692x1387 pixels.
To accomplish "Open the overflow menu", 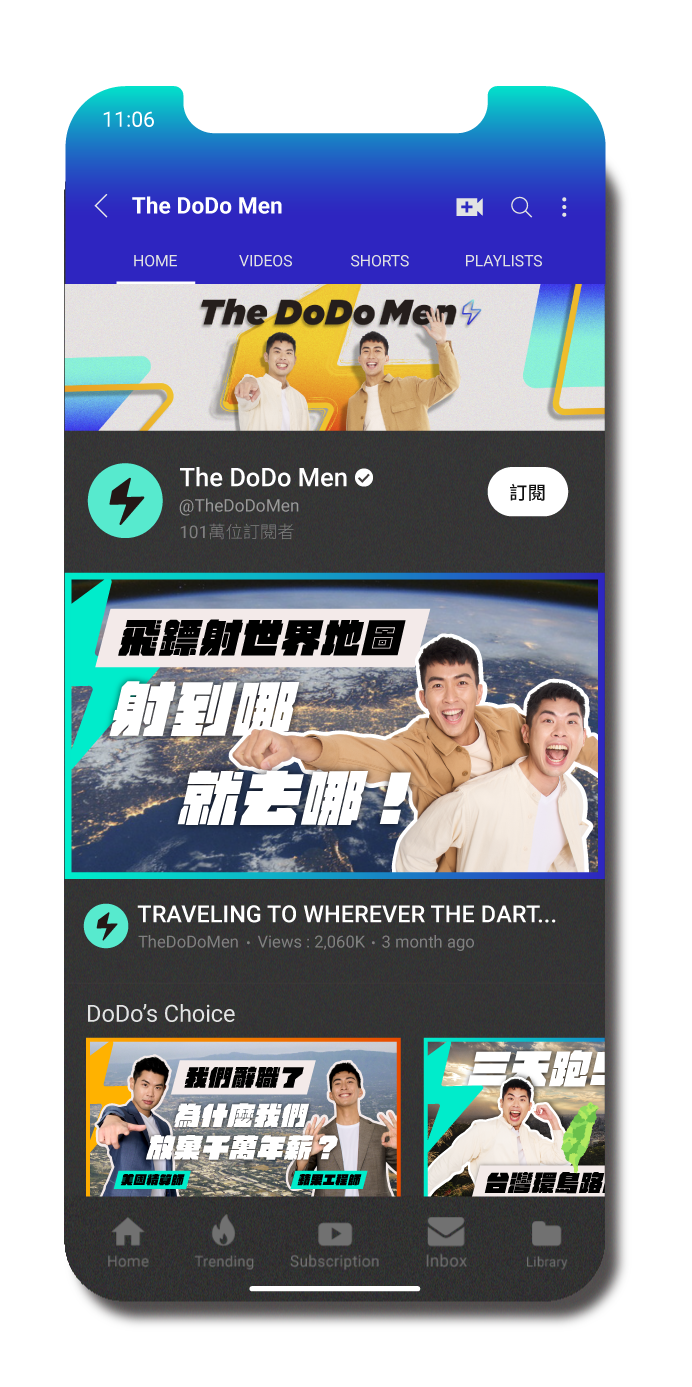I will point(564,207).
